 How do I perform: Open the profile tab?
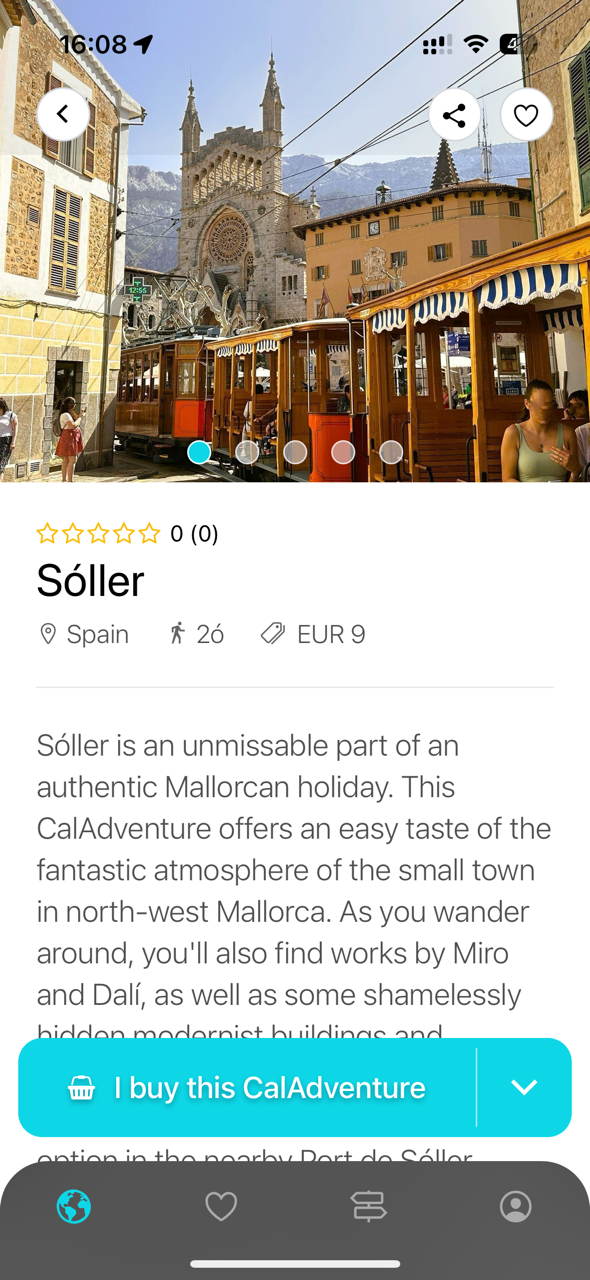click(516, 1207)
